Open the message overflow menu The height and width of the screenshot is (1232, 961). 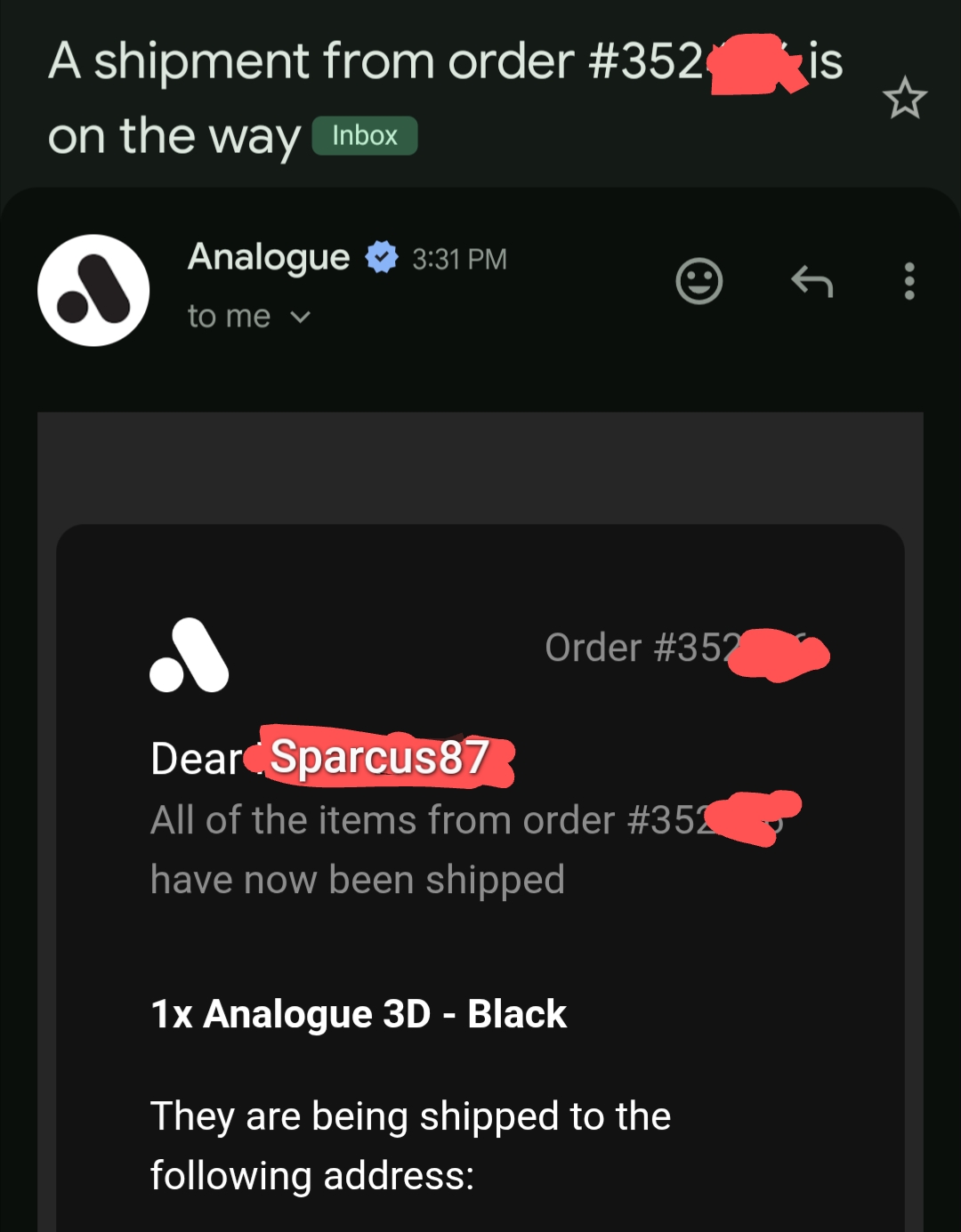[x=909, y=281]
